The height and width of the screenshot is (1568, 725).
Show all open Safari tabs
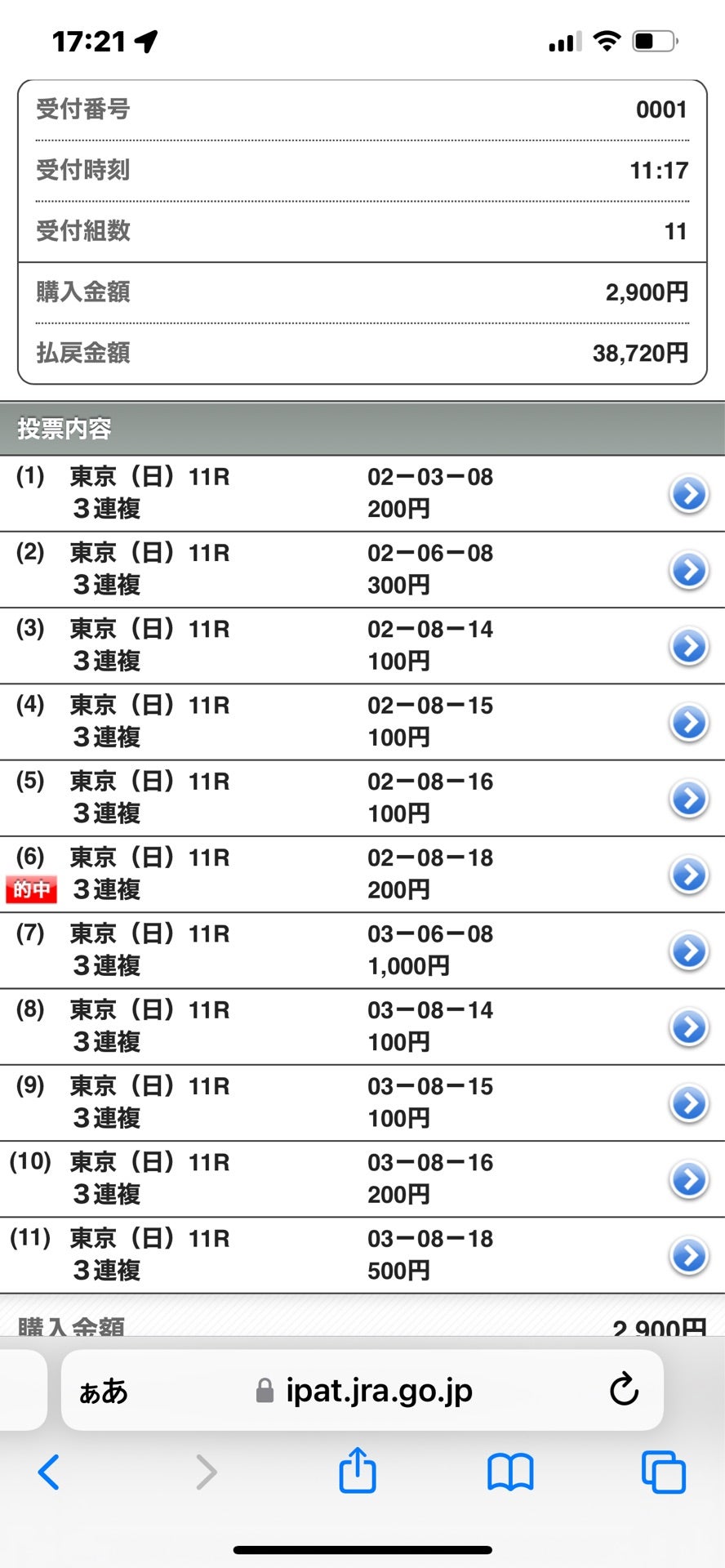[x=663, y=1472]
